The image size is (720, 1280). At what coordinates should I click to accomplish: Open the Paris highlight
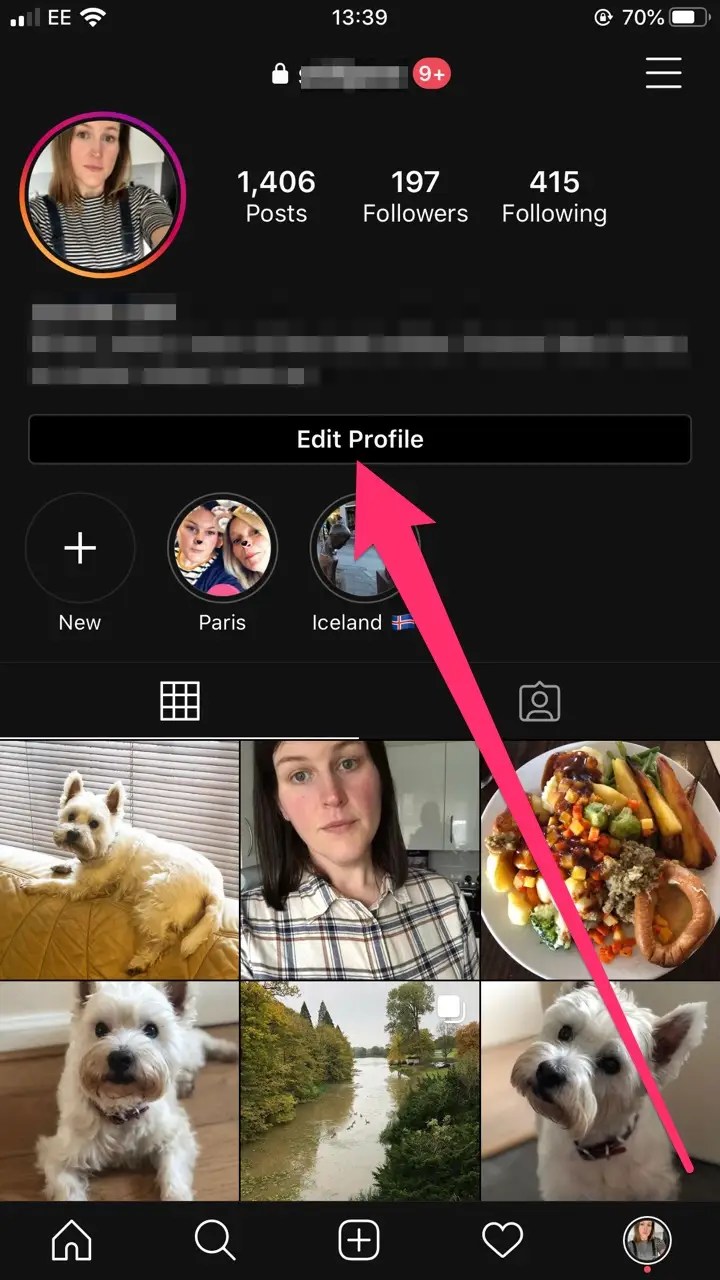click(222, 548)
